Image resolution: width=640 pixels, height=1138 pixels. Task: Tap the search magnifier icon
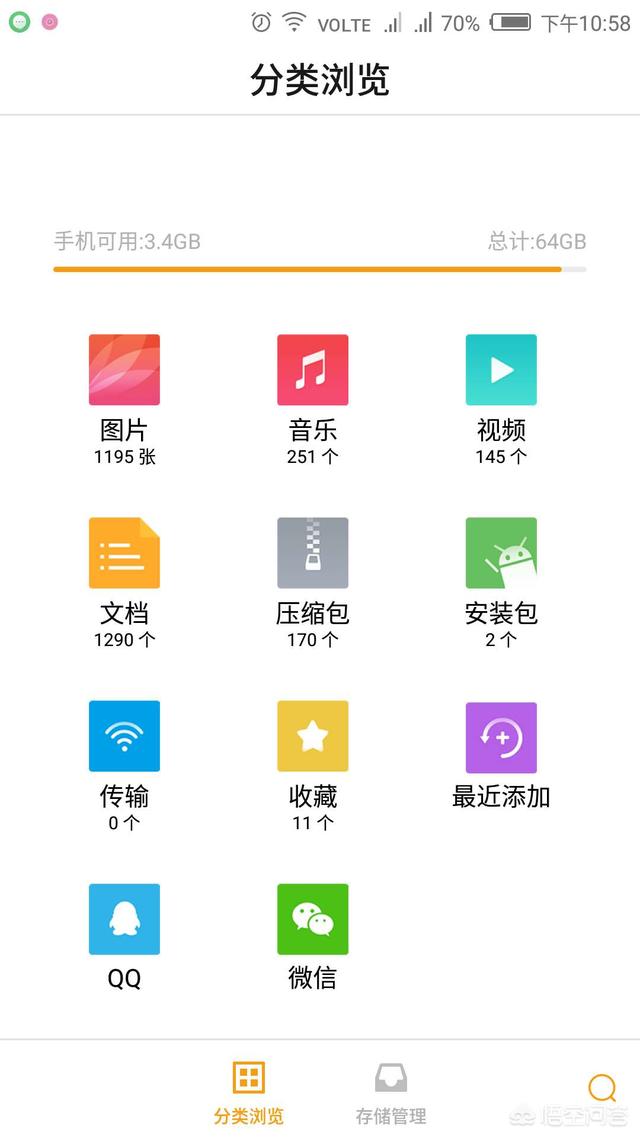coord(602,1088)
